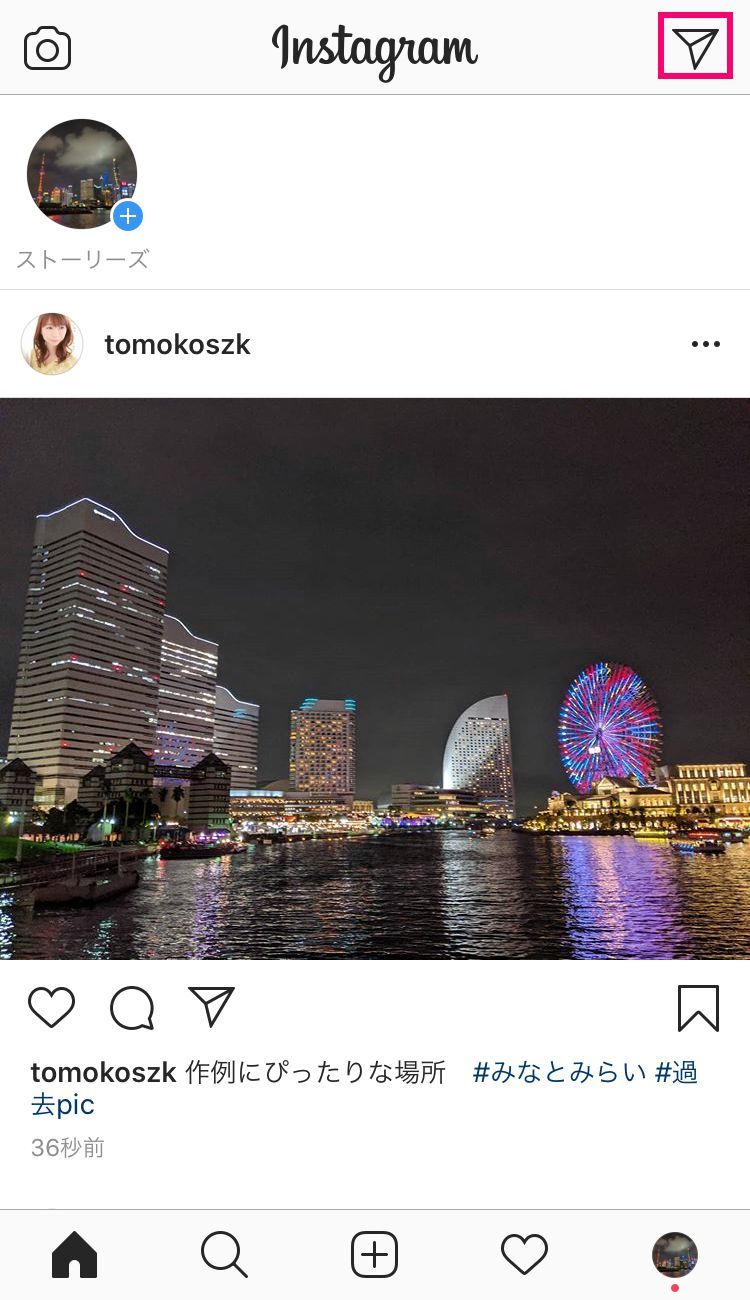
Task: Create a new post with plus tab
Action: click(375, 1254)
